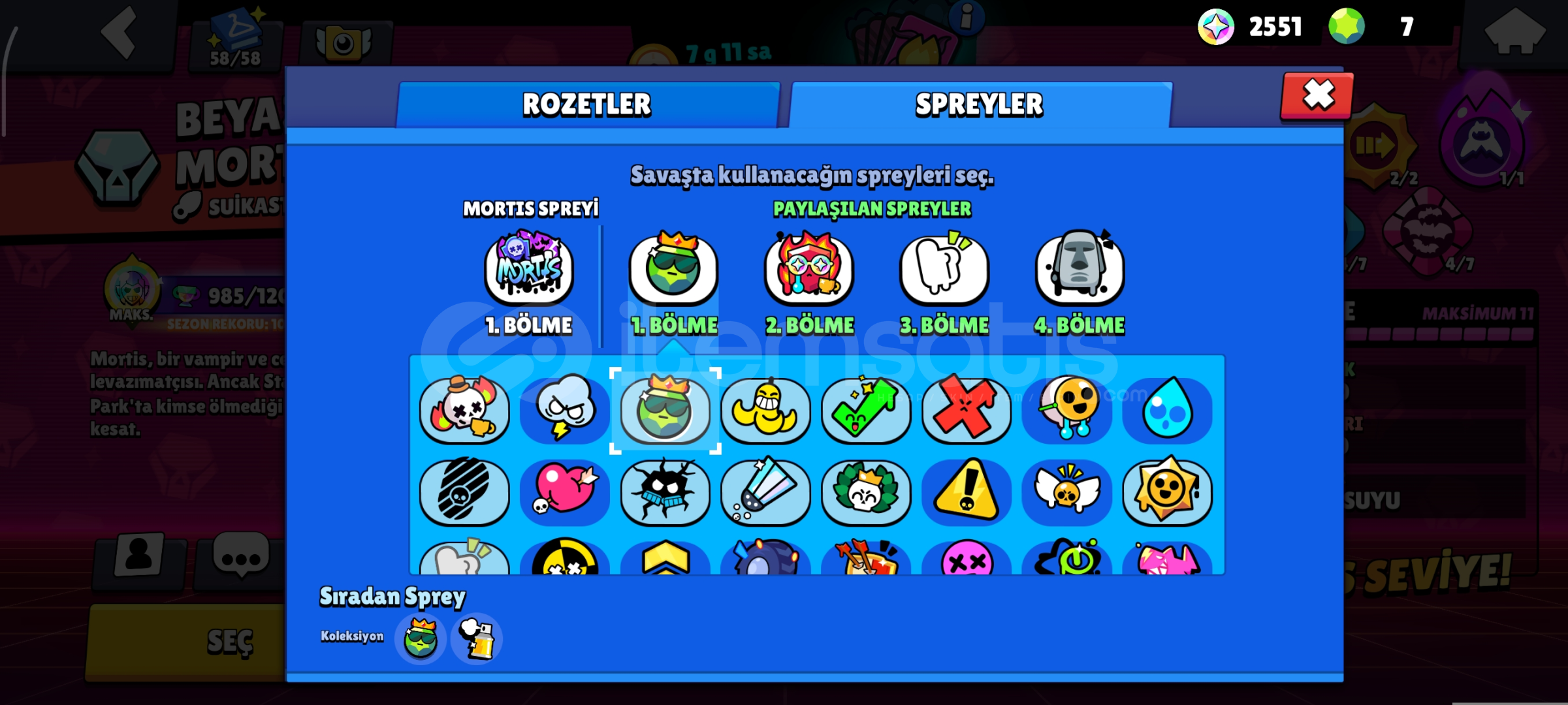Pick the yellow warning triangle spray
The height and width of the screenshot is (705, 1568).
pyautogui.click(x=967, y=492)
